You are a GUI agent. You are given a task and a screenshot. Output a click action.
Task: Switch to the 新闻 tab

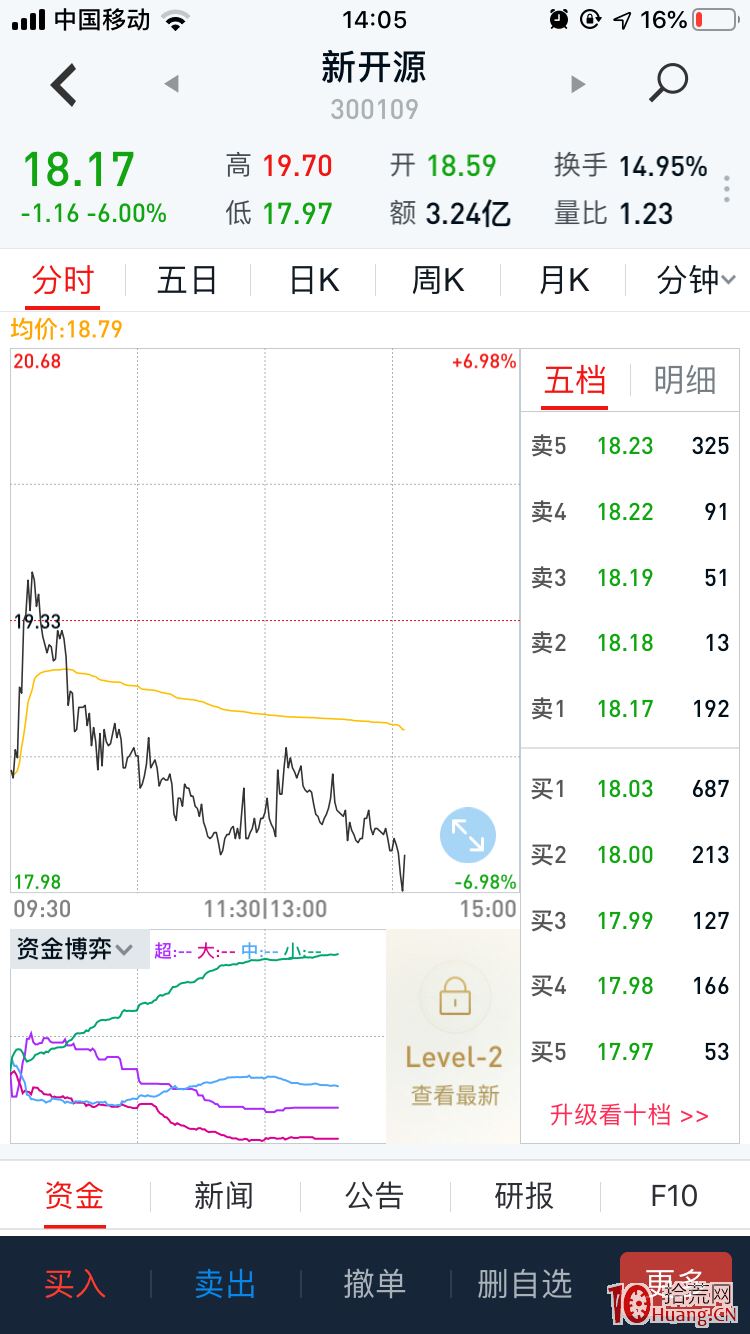point(224,1196)
